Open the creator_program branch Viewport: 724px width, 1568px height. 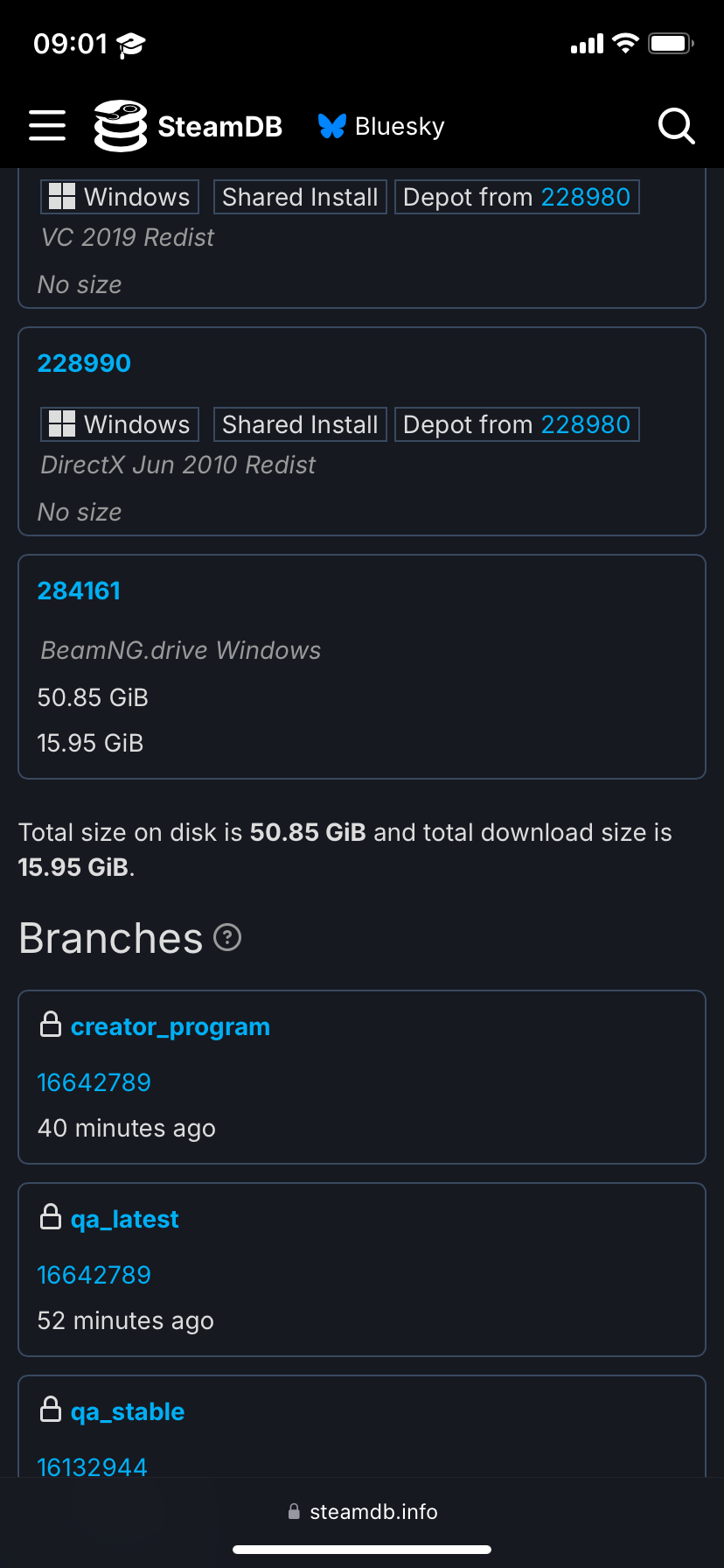pyautogui.click(x=171, y=1026)
